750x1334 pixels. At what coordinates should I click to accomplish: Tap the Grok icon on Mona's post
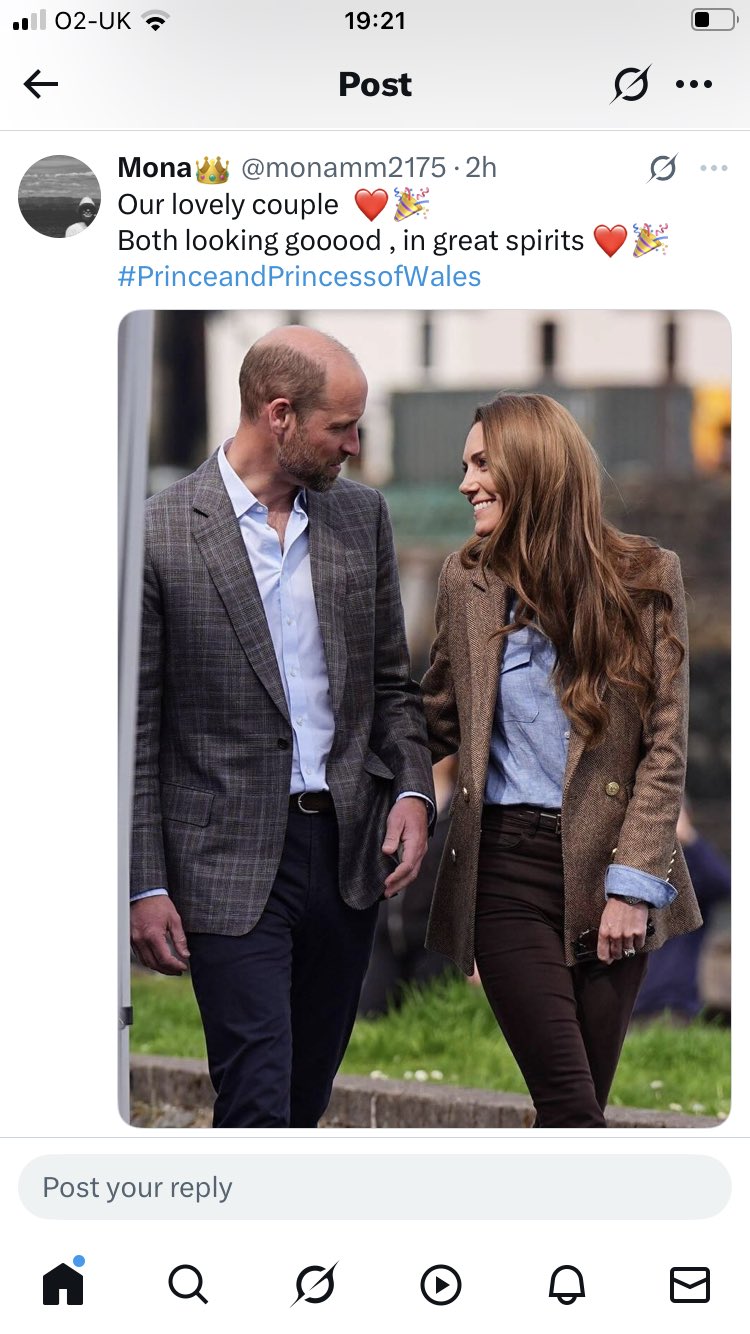(x=662, y=168)
